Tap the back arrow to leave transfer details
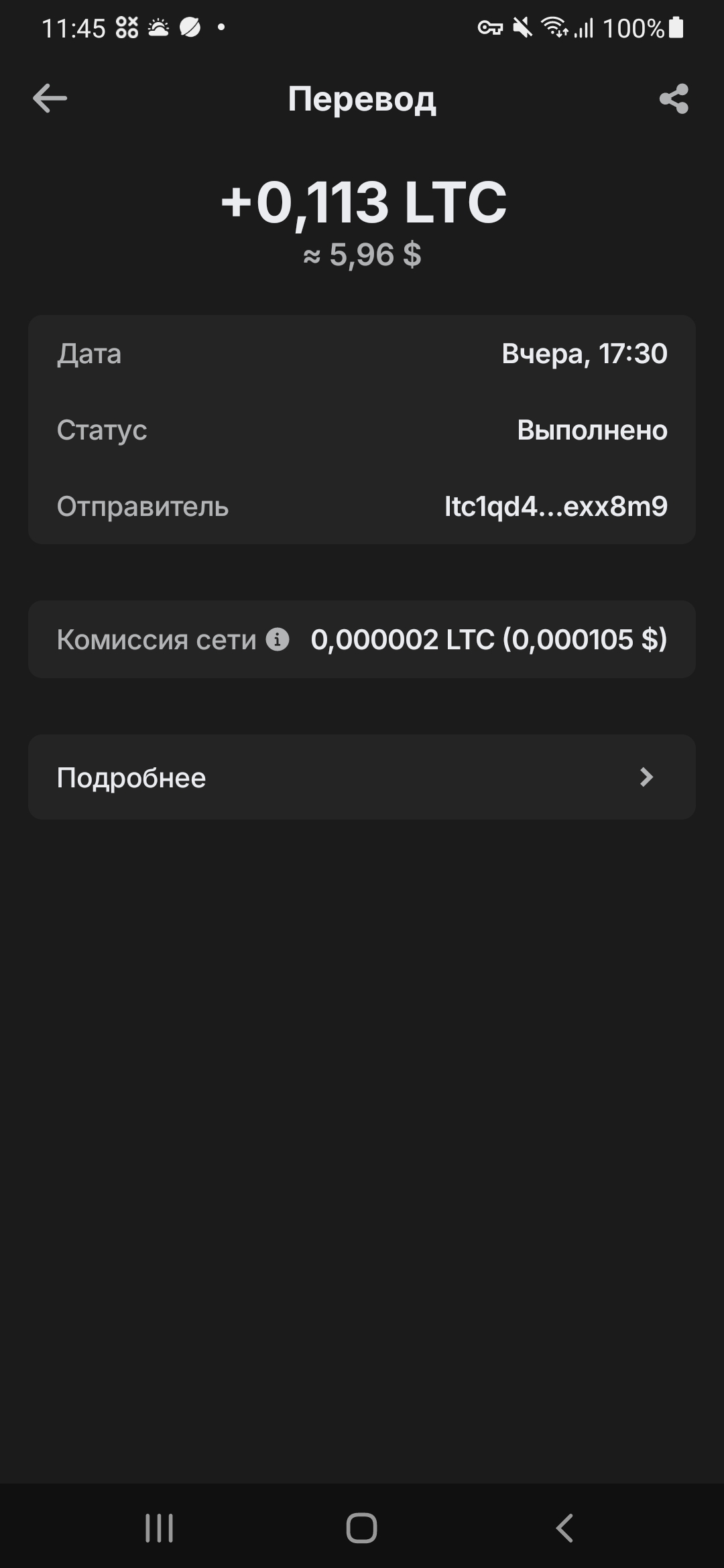The width and height of the screenshot is (724, 1568). click(x=48, y=98)
